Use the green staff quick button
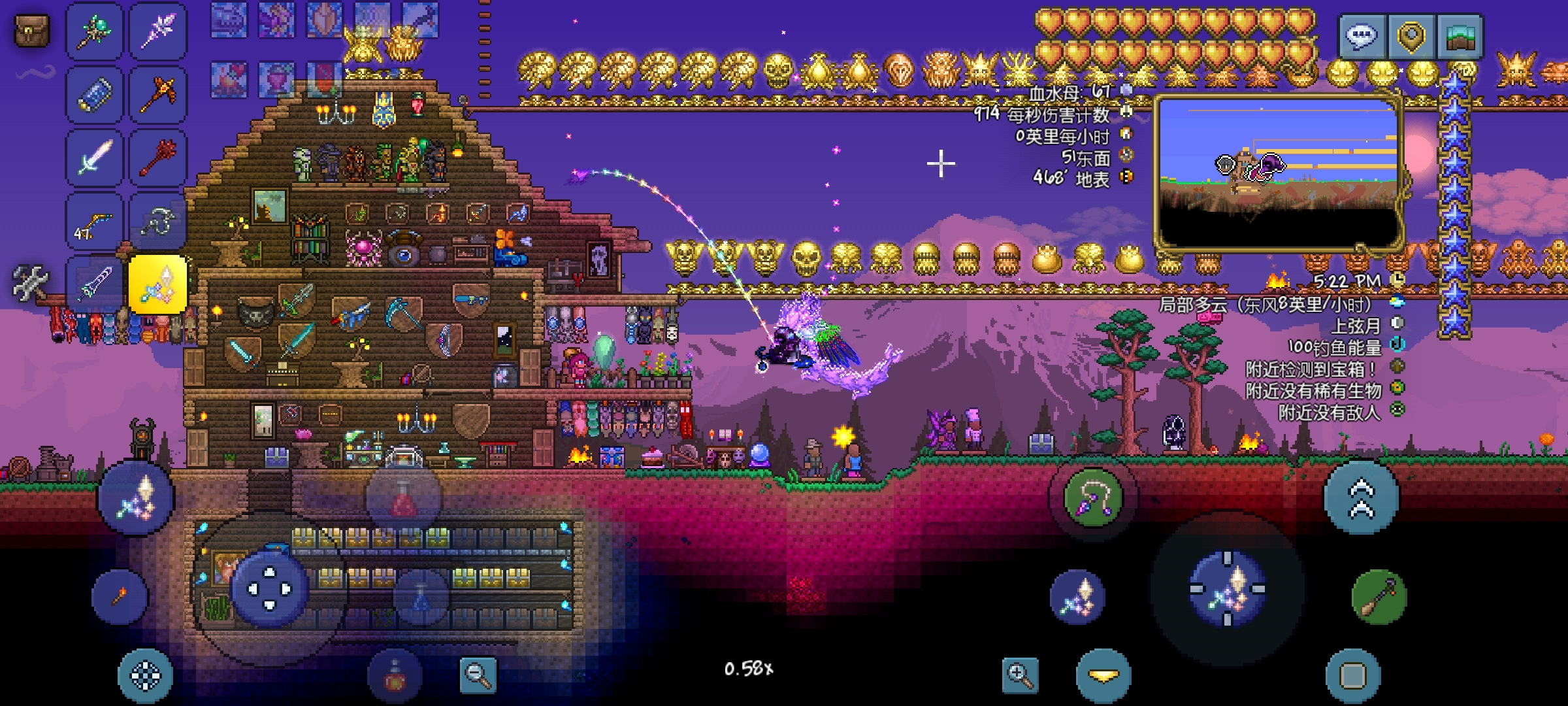Screen dimensions: 1568x706 coord(1379,596)
